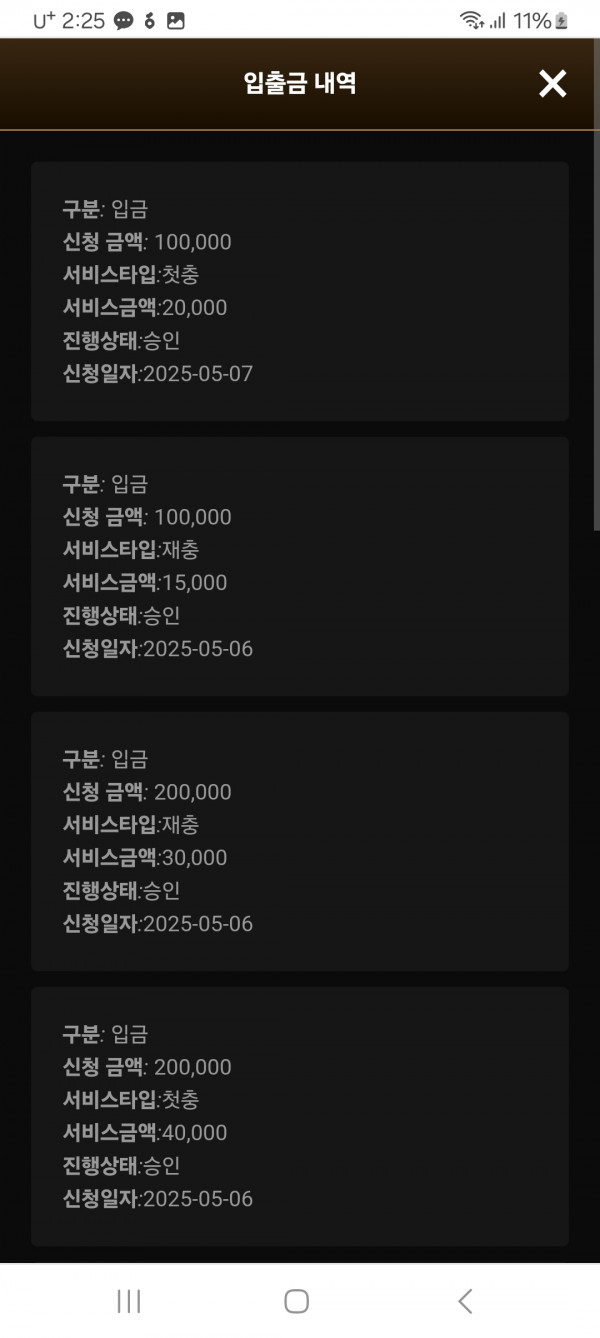Go back with the system back button
The image size is (600, 1338).
tap(465, 1300)
